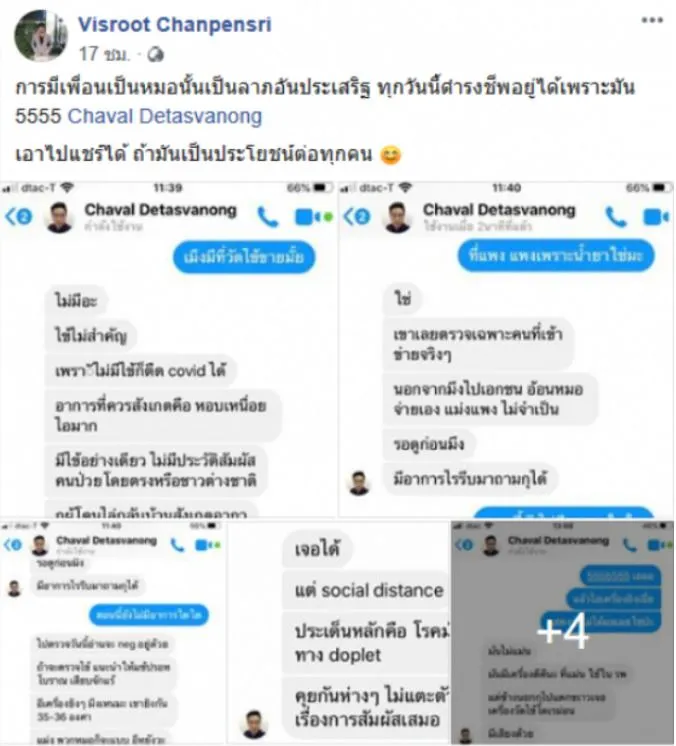This screenshot has height=746, width=676.
Task: View the photo mentioning social distance
Action: click(340, 633)
